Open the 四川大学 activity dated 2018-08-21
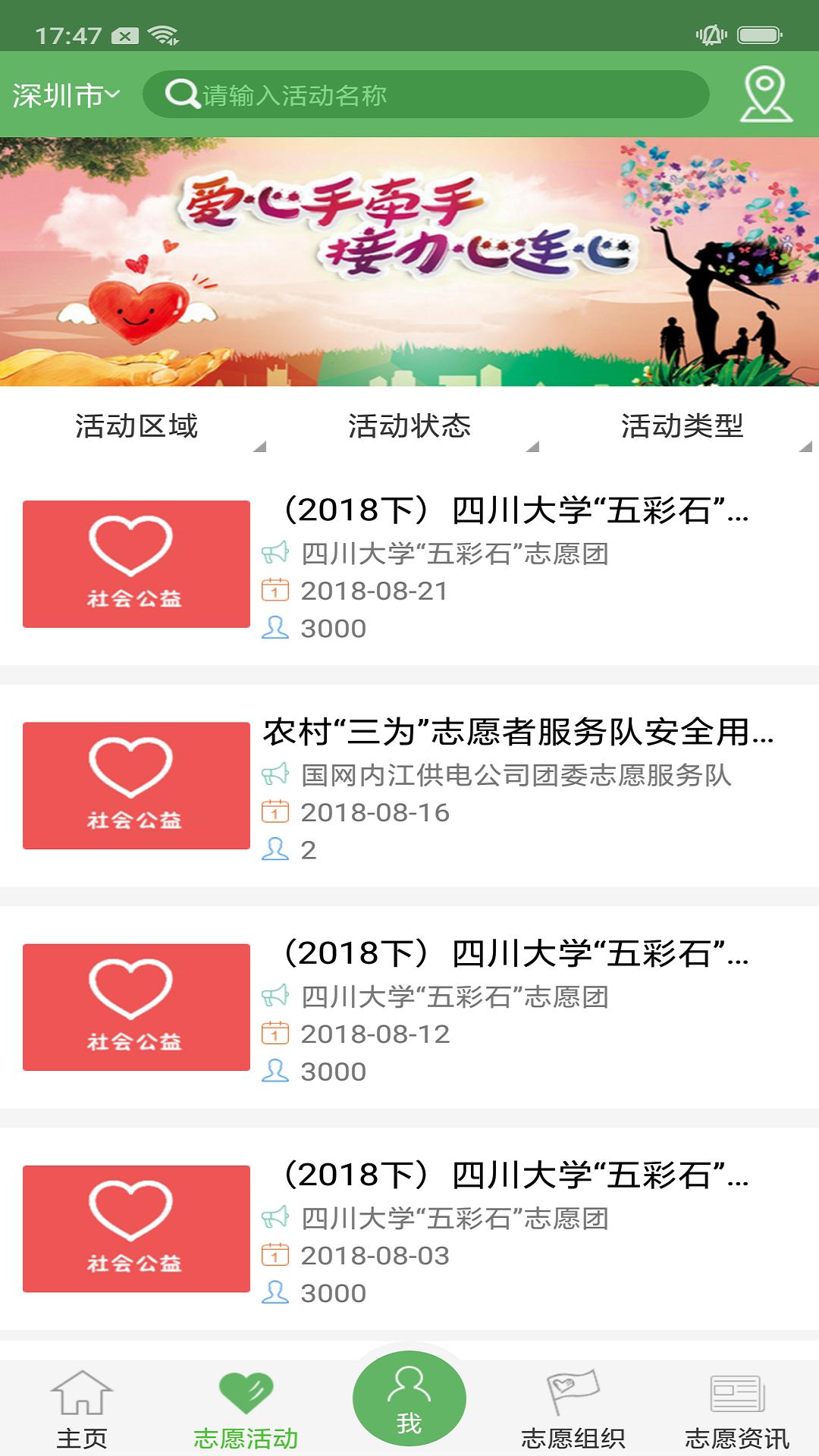 [409, 565]
